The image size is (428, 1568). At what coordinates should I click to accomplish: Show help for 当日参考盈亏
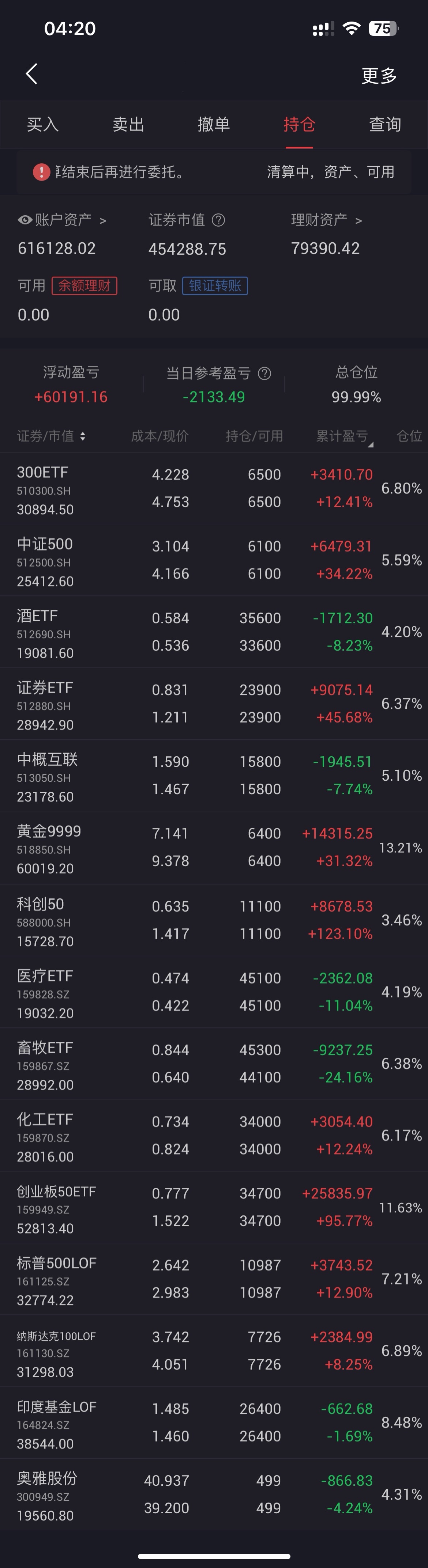click(x=265, y=374)
